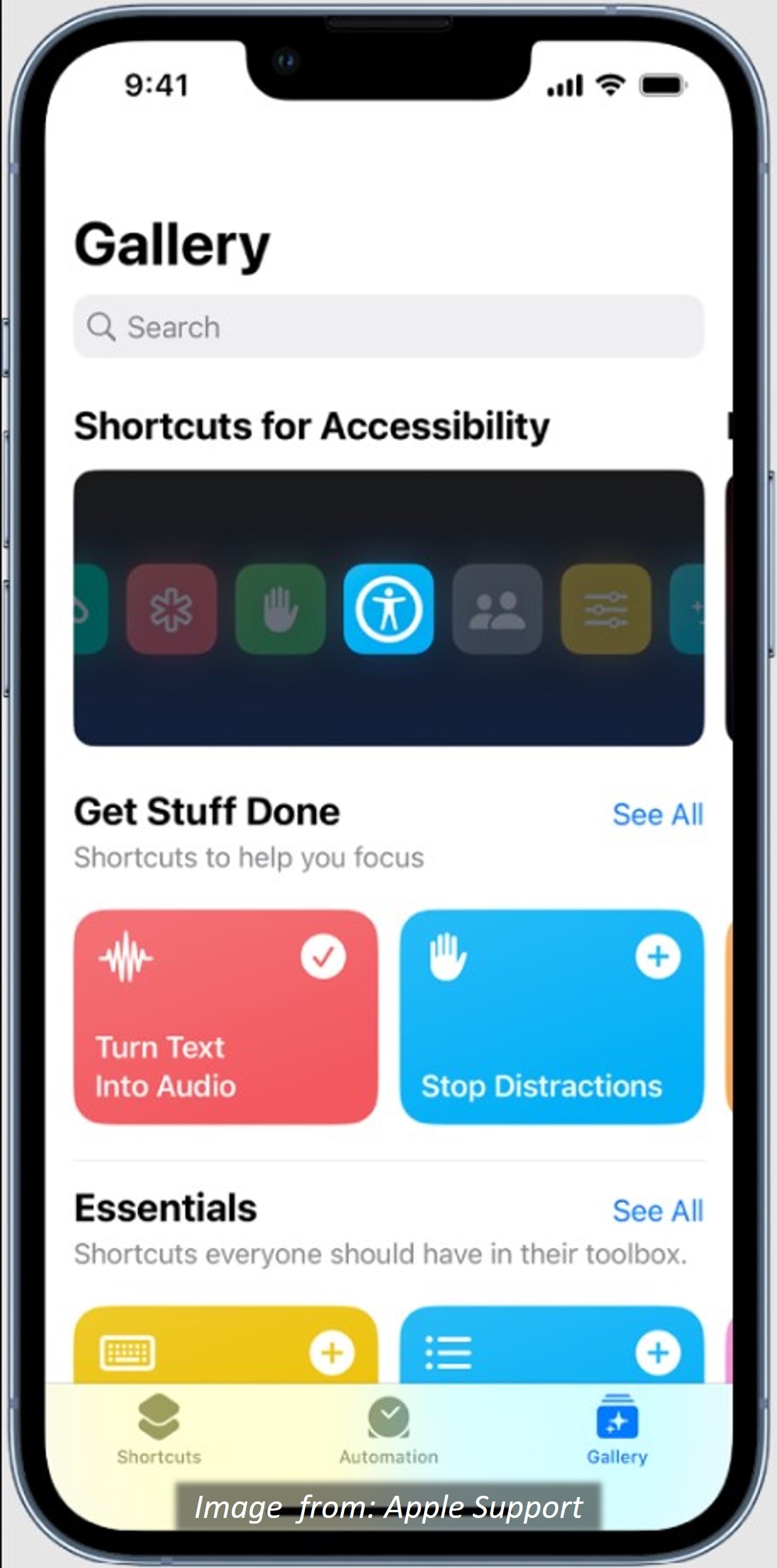Open the Shortcuts for Accessibility banner
Image resolution: width=777 pixels, height=1568 pixels.
388,607
